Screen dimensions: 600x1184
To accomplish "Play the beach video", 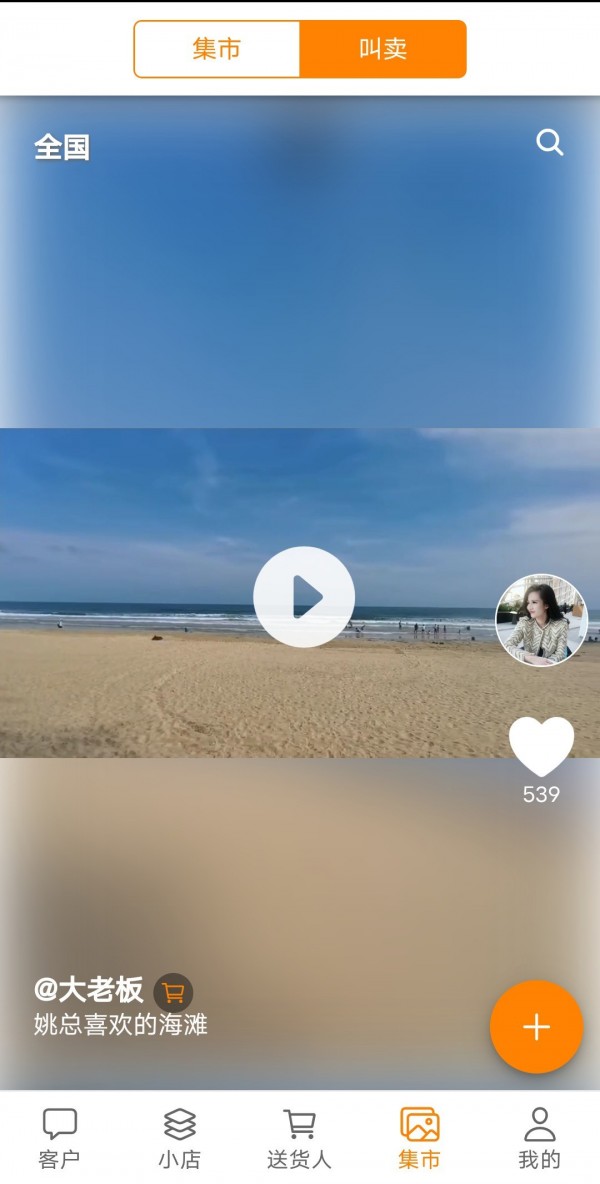I will click(x=304, y=597).
